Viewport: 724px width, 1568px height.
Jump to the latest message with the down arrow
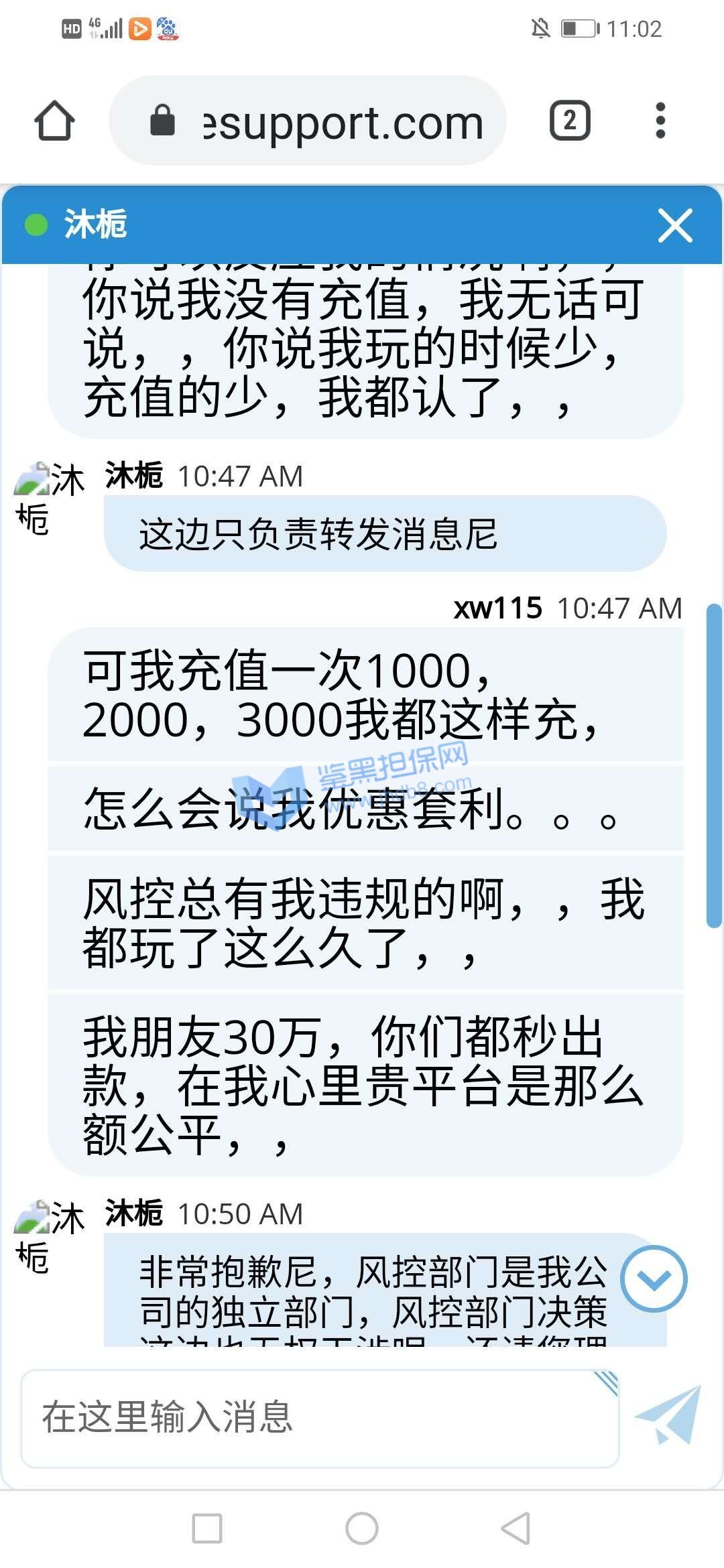coord(654,1279)
